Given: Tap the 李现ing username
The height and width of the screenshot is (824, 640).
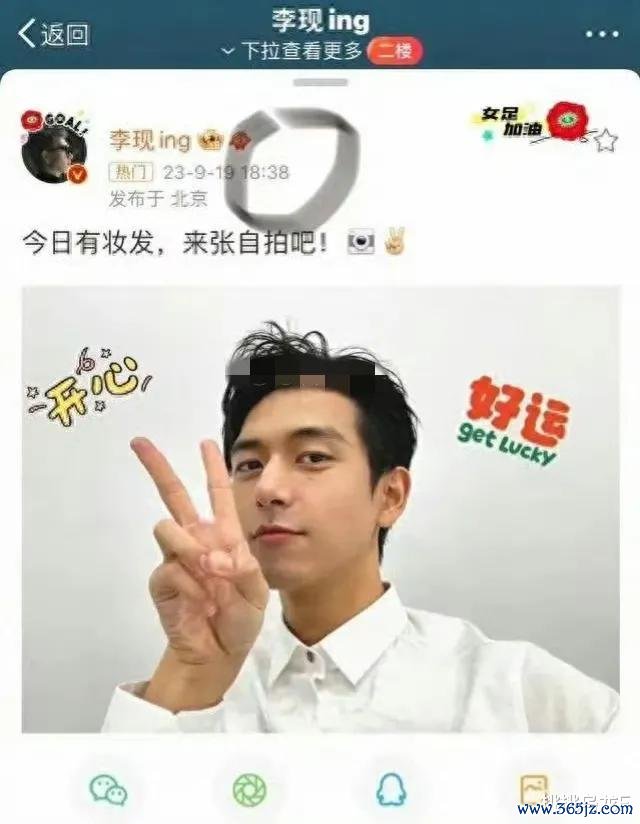Looking at the screenshot, I should tap(149, 140).
